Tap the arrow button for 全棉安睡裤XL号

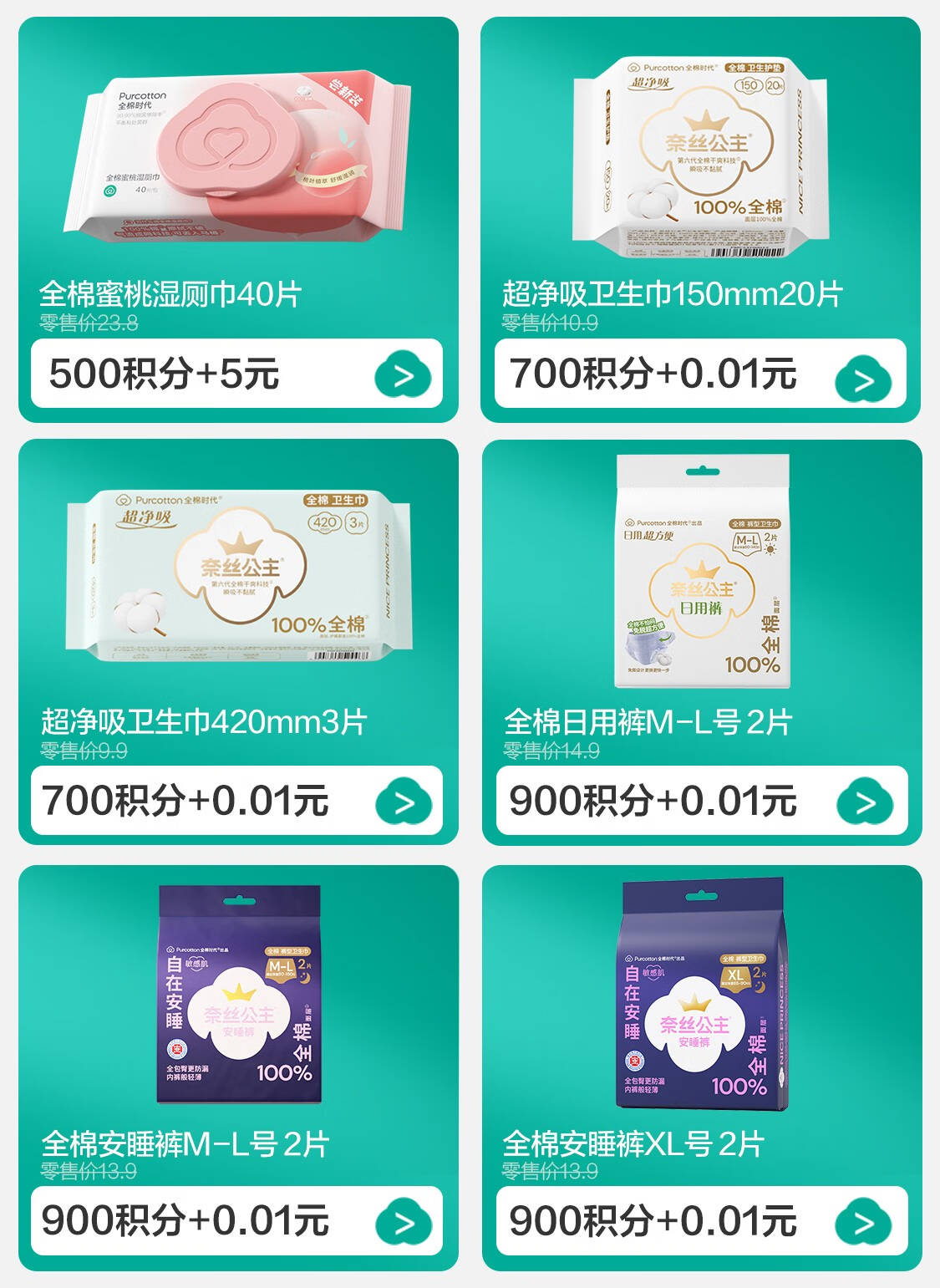coord(863,1223)
